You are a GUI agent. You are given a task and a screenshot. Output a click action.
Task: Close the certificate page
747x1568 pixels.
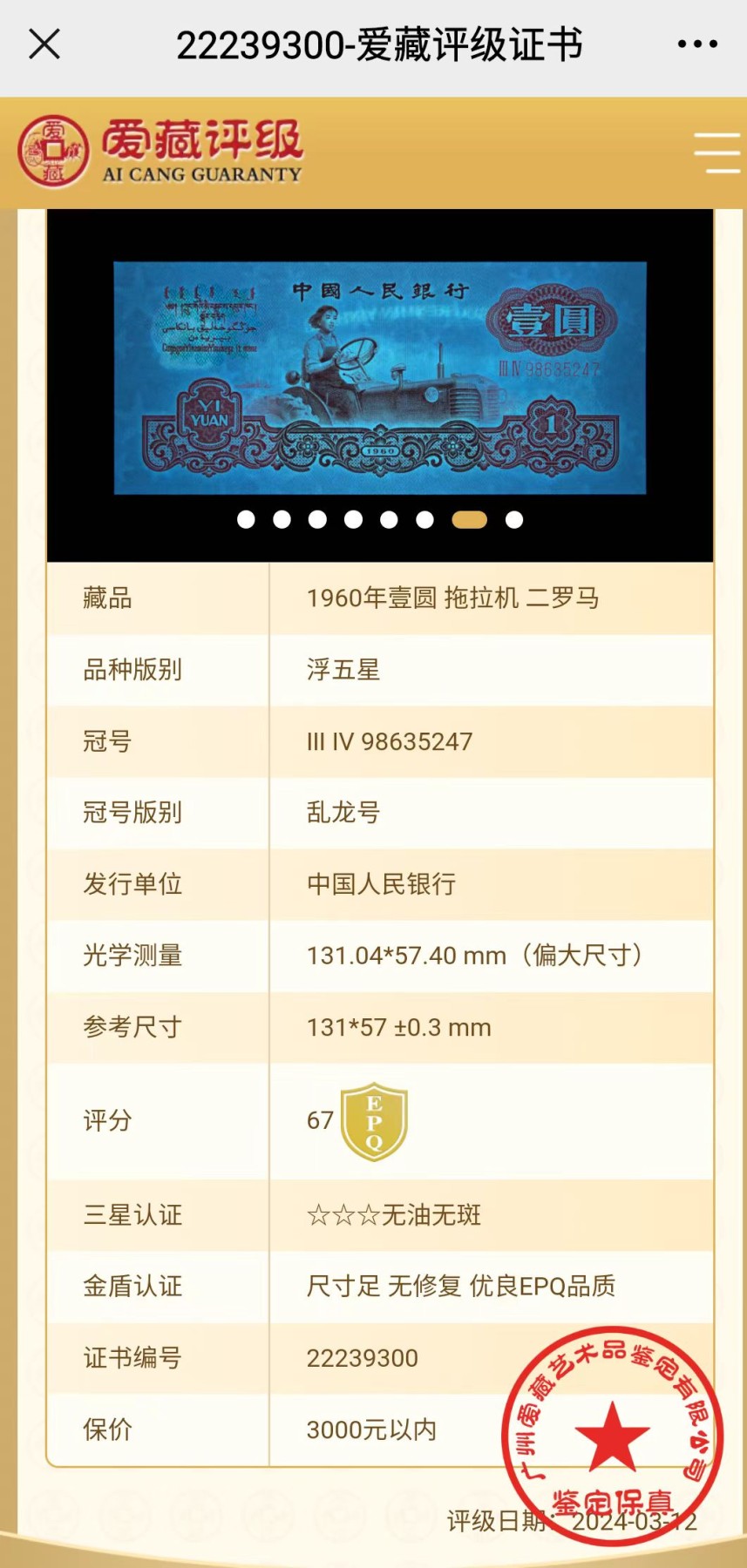pos(44,44)
